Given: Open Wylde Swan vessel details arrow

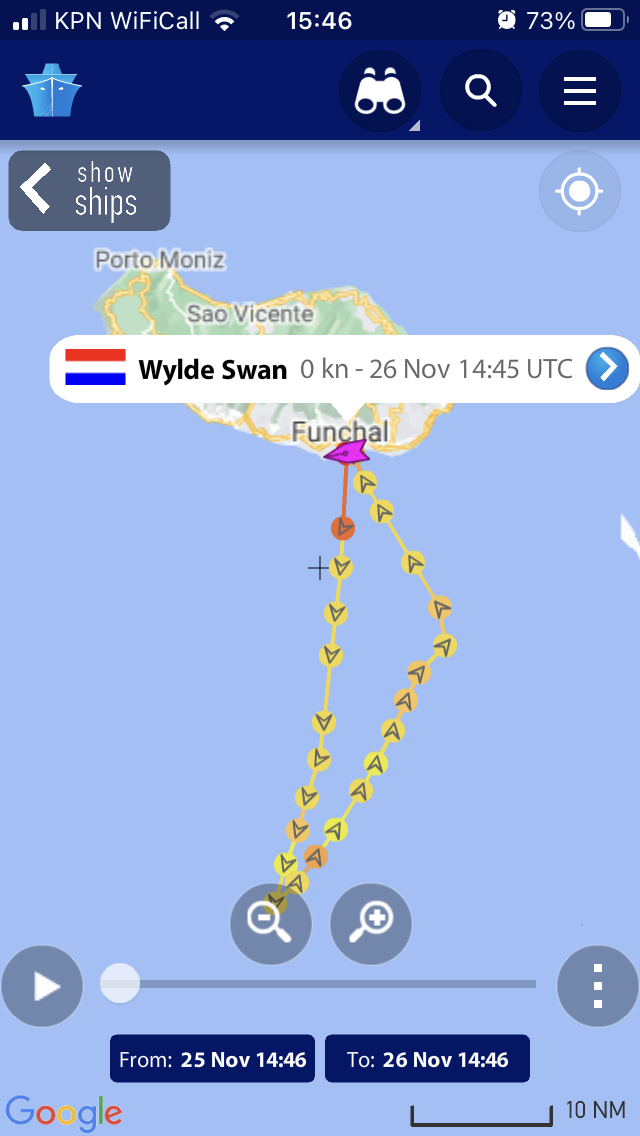Looking at the screenshot, I should pos(607,368).
